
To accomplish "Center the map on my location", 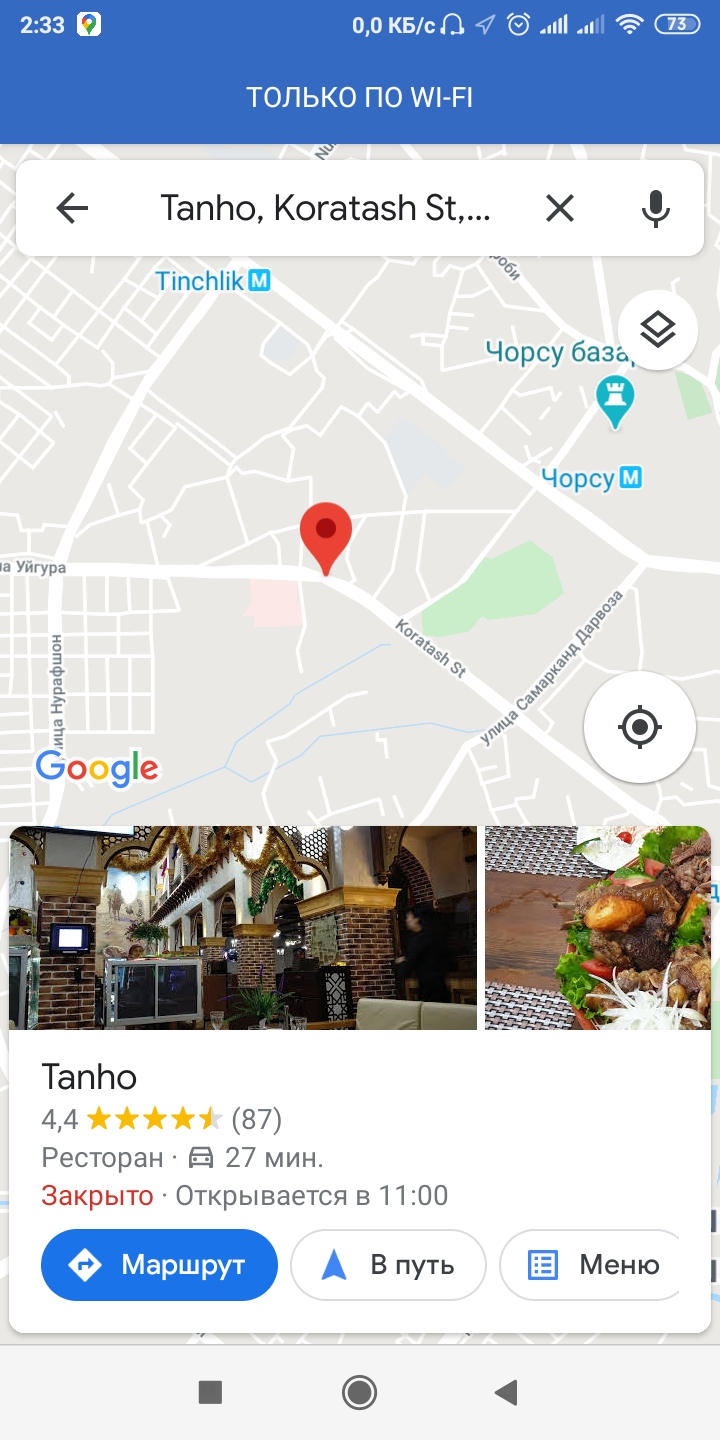I will (640, 726).
